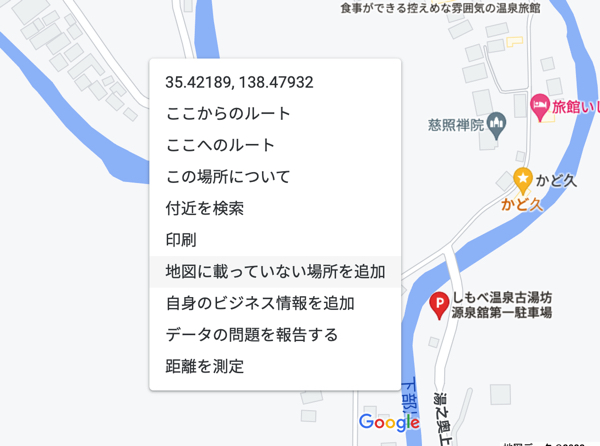Choose 付近を検索
Screen dimensions: 600x446
coord(204,208)
